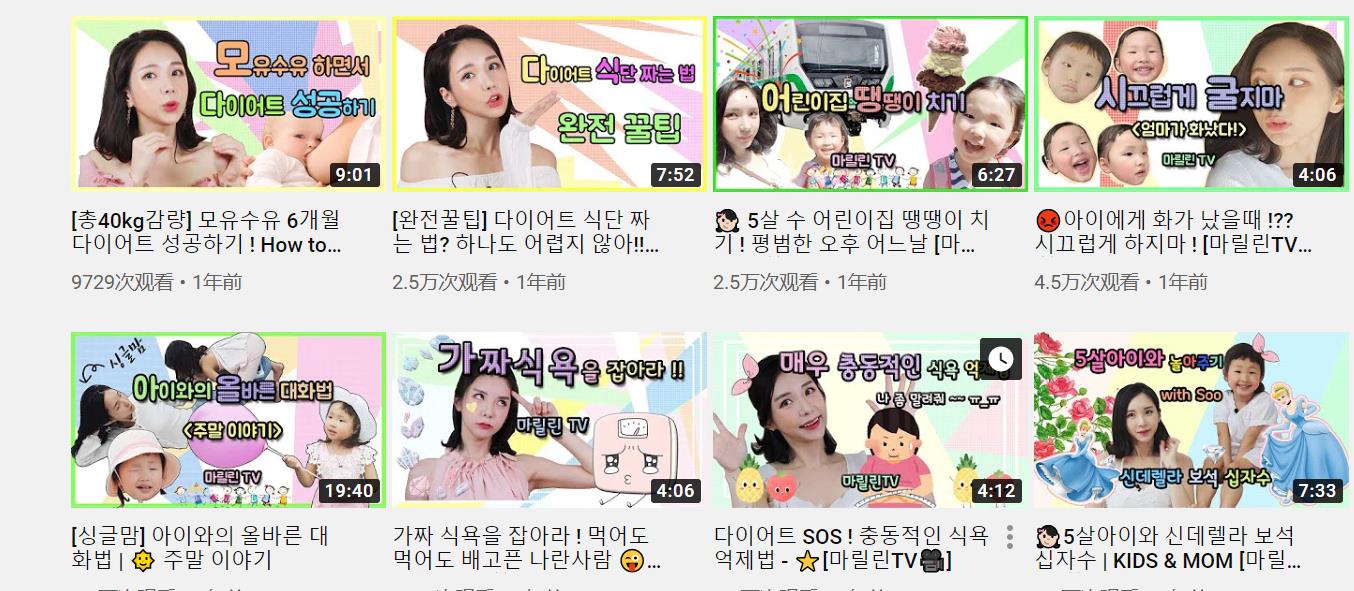Open the 6:27 어린이집 땡땡이 치기 video
Image resolution: width=1354 pixels, height=591 pixels.
869,103
